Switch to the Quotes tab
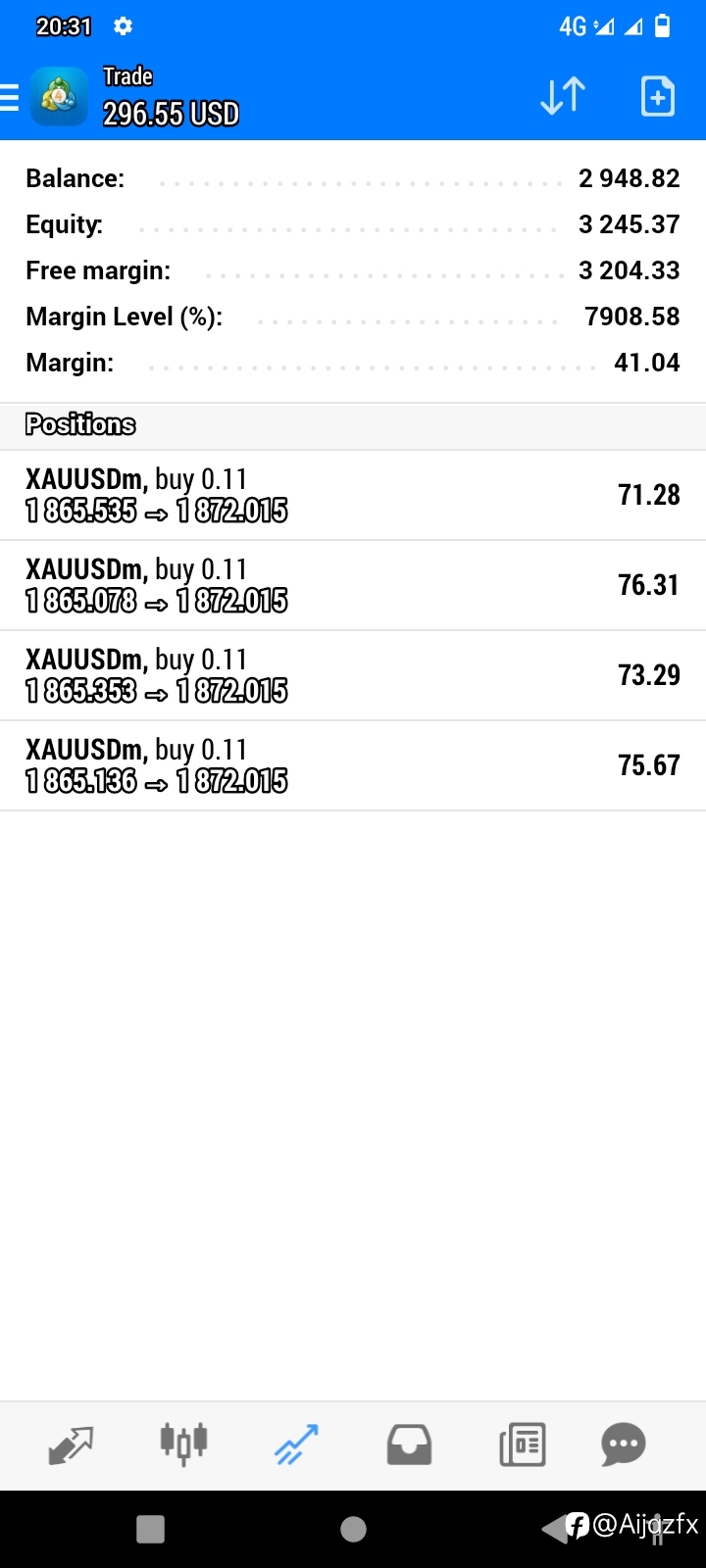The image size is (706, 1568). pos(71,1445)
